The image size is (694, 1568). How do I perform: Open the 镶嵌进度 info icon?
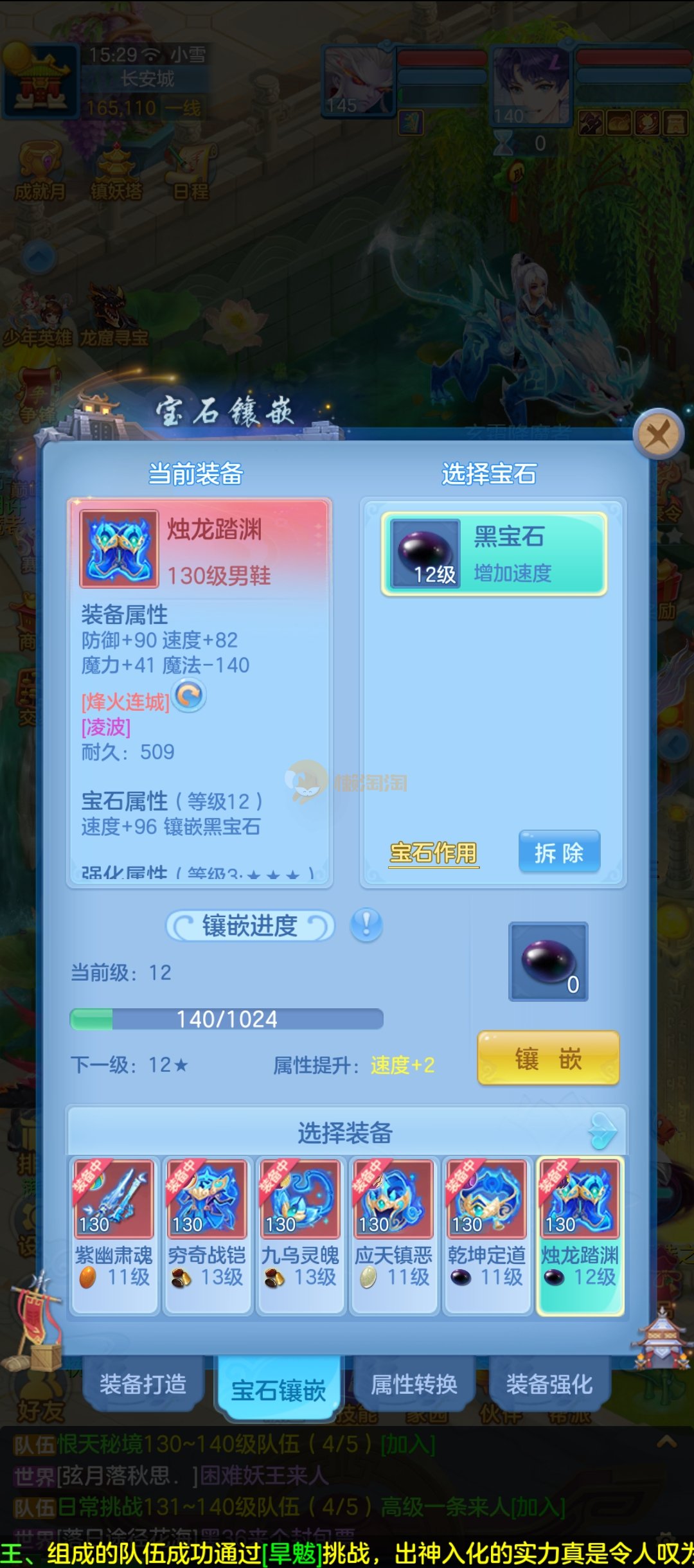coord(366,925)
